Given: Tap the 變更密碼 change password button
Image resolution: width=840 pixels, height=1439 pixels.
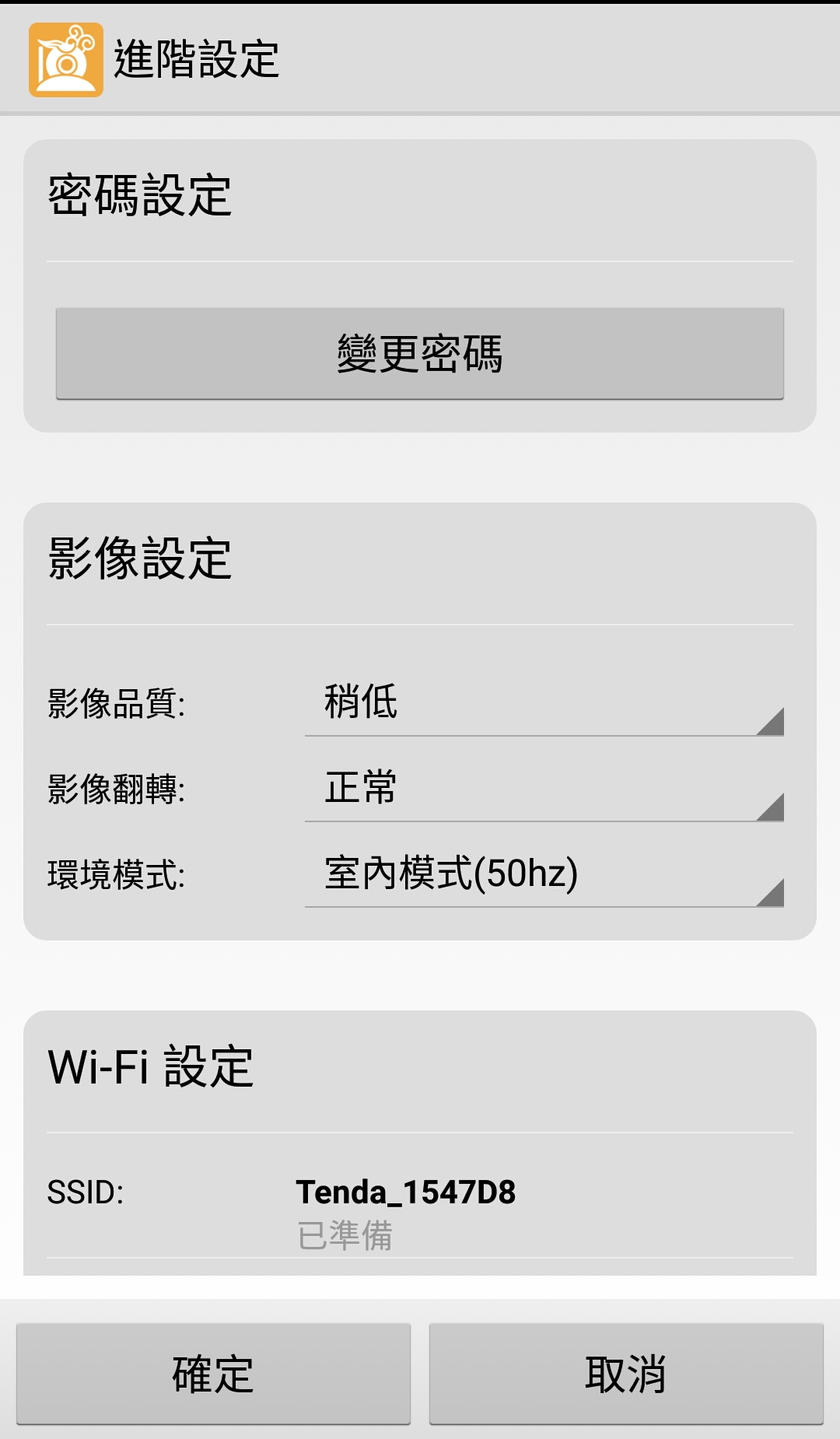Looking at the screenshot, I should tap(420, 354).
